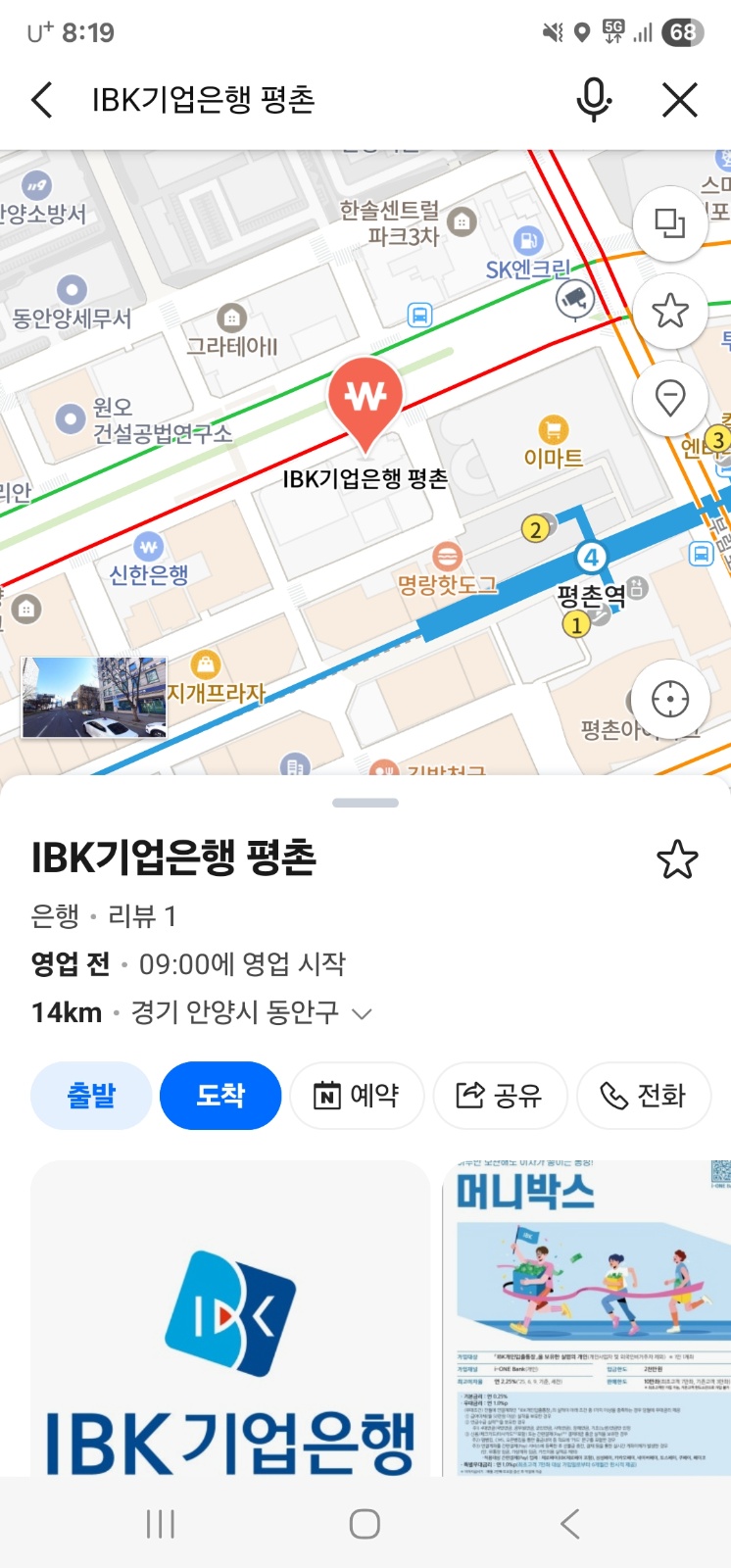Tap the star bookmark icon on the map
This screenshot has height=1568, width=731.
[x=670, y=311]
